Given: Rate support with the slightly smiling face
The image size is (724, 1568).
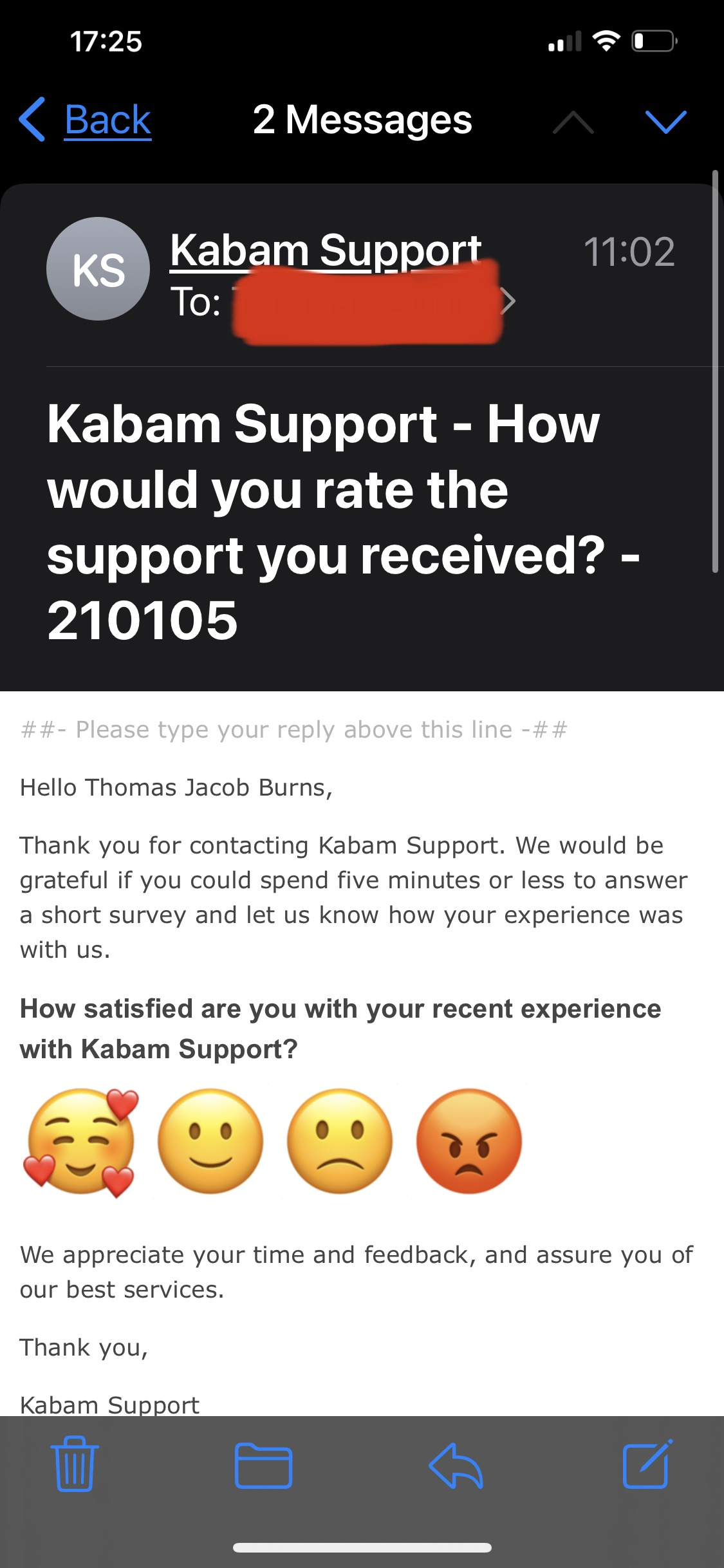Looking at the screenshot, I should click(x=210, y=1141).
